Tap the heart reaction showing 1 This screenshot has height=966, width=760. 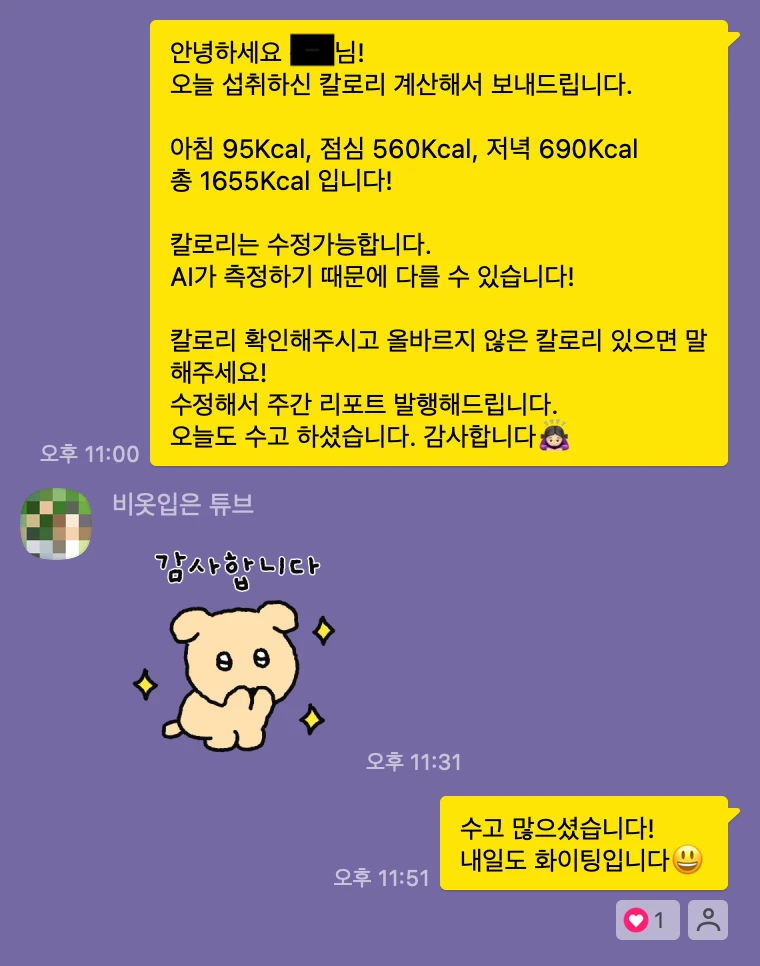tap(647, 920)
